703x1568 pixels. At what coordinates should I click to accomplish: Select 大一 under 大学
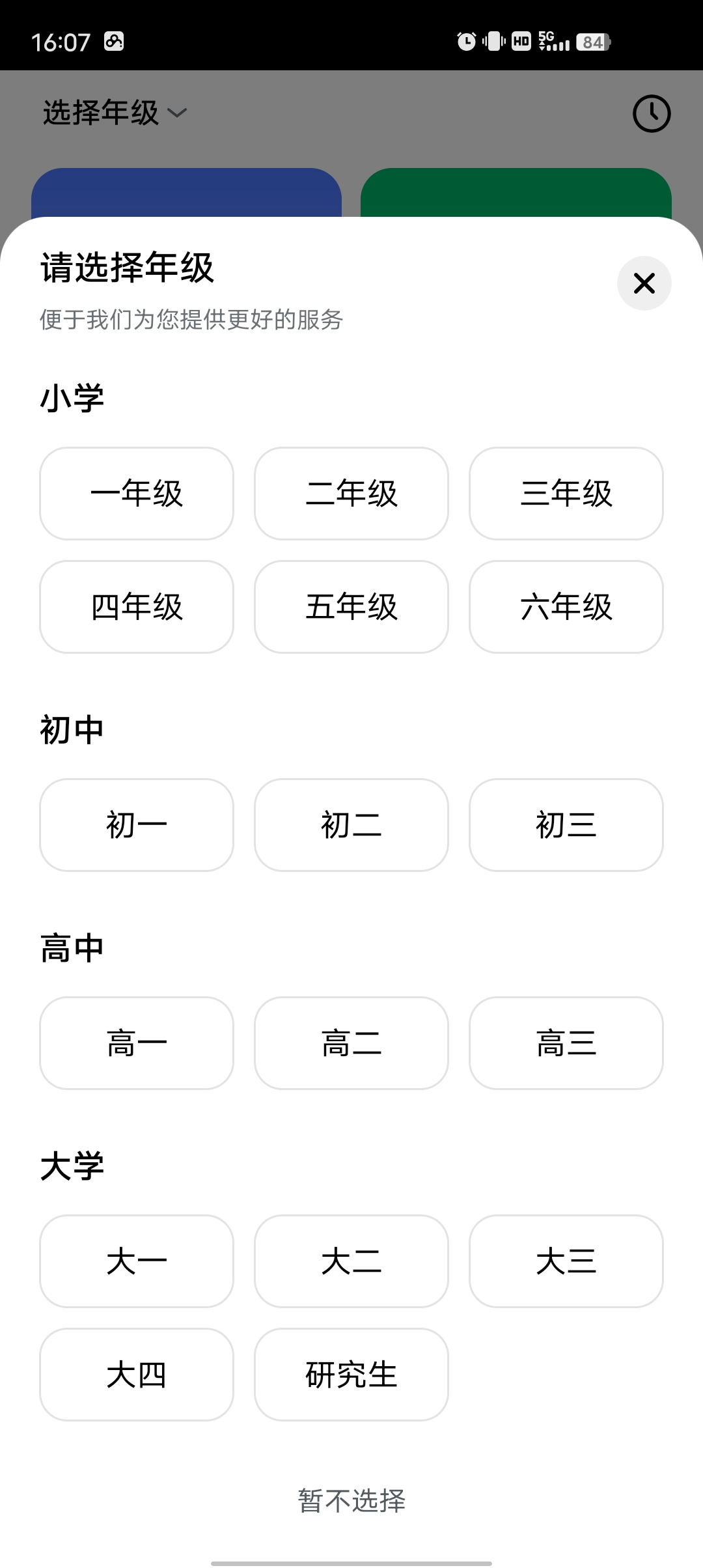137,1261
